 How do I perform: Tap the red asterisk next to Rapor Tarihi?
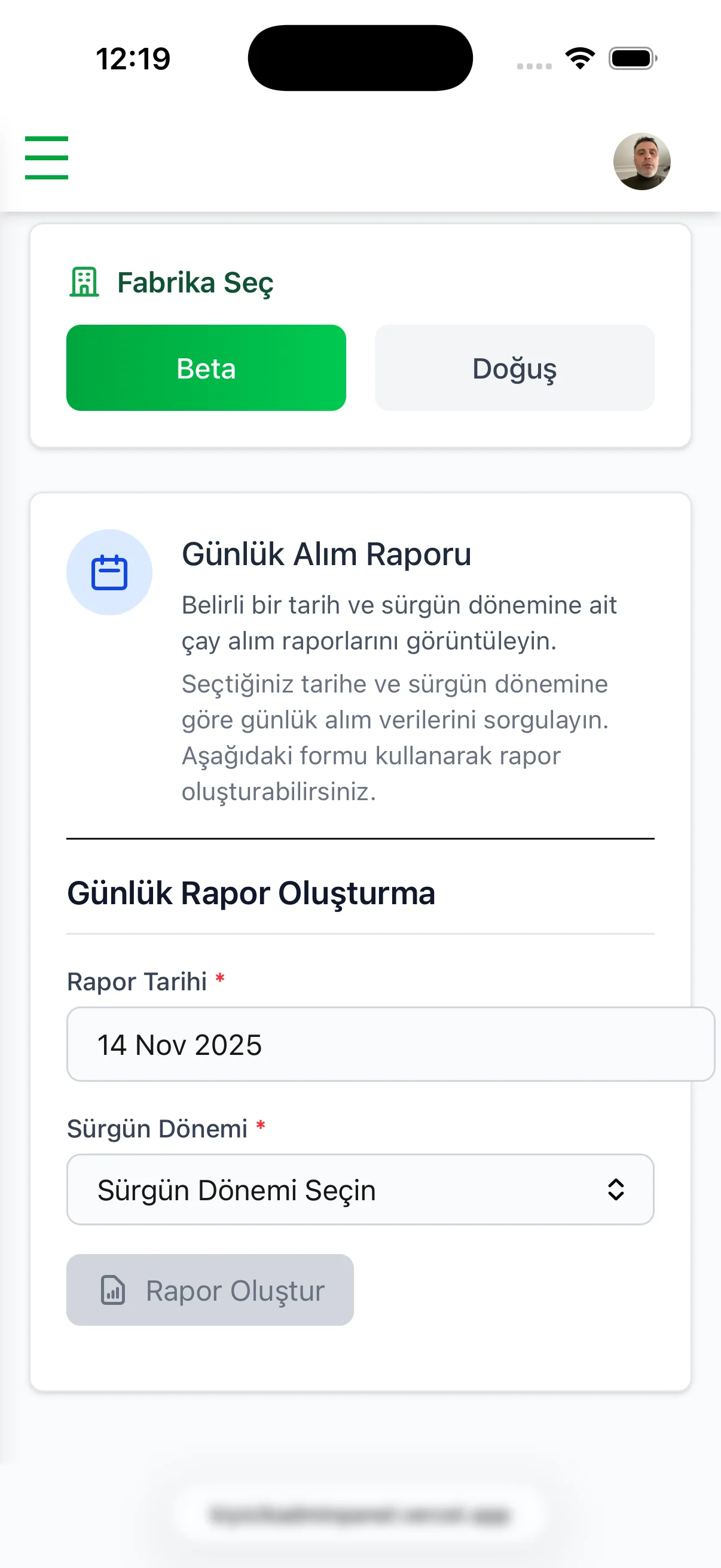[x=219, y=978]
